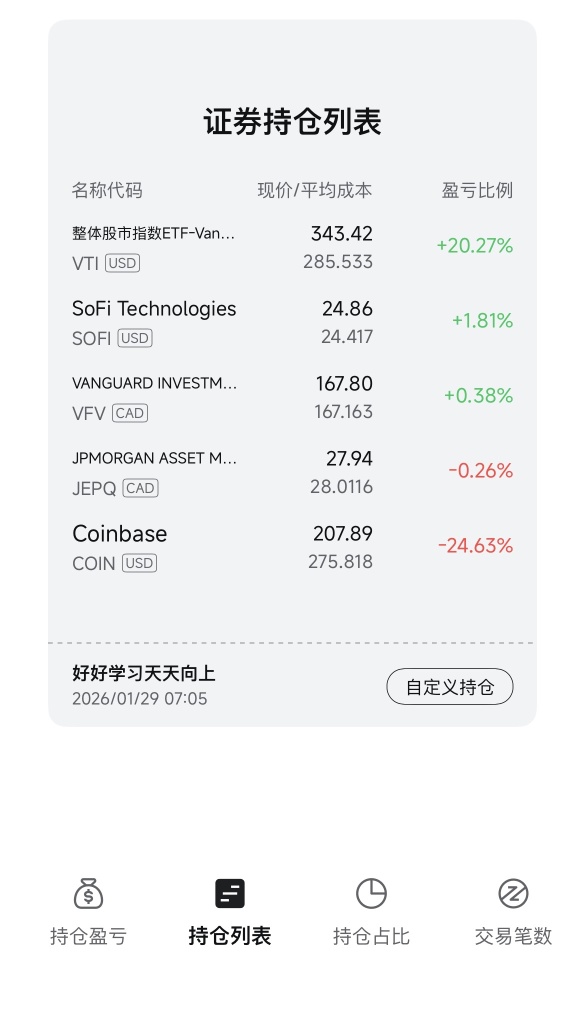Switch to the 持仓盈亏 tab
The width and height of the screenshot is (585, 1018).
(88, 912)
